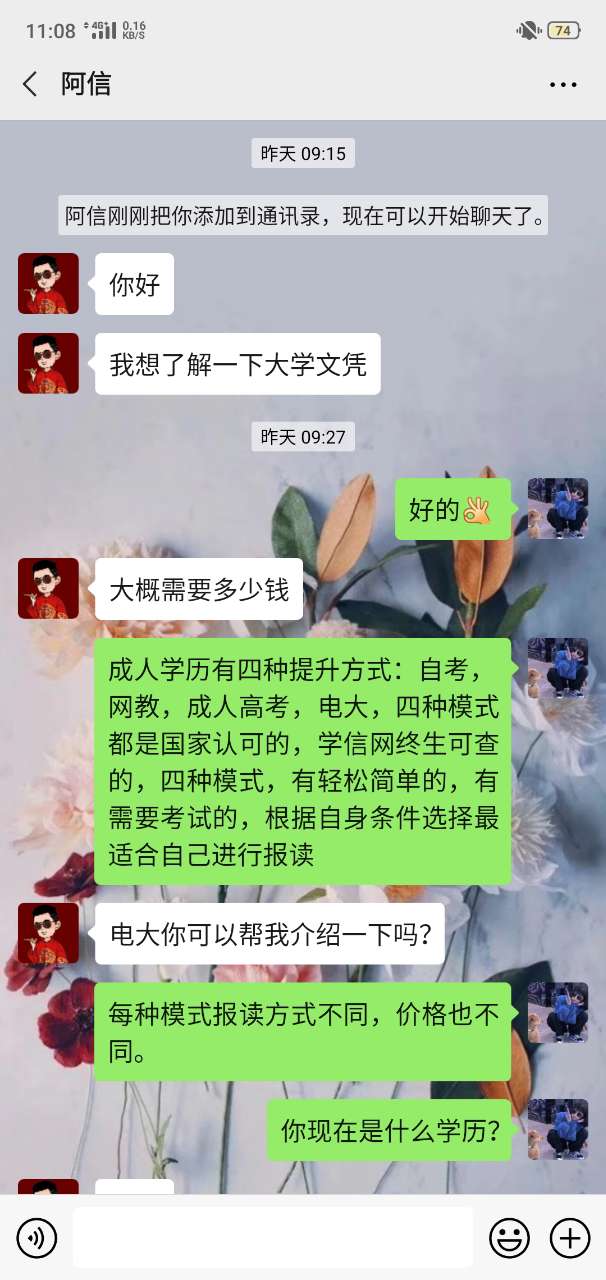Tap the message text field
Image resolution: width=606 pixels, height=1280 pixels.
coord(272,1238)
